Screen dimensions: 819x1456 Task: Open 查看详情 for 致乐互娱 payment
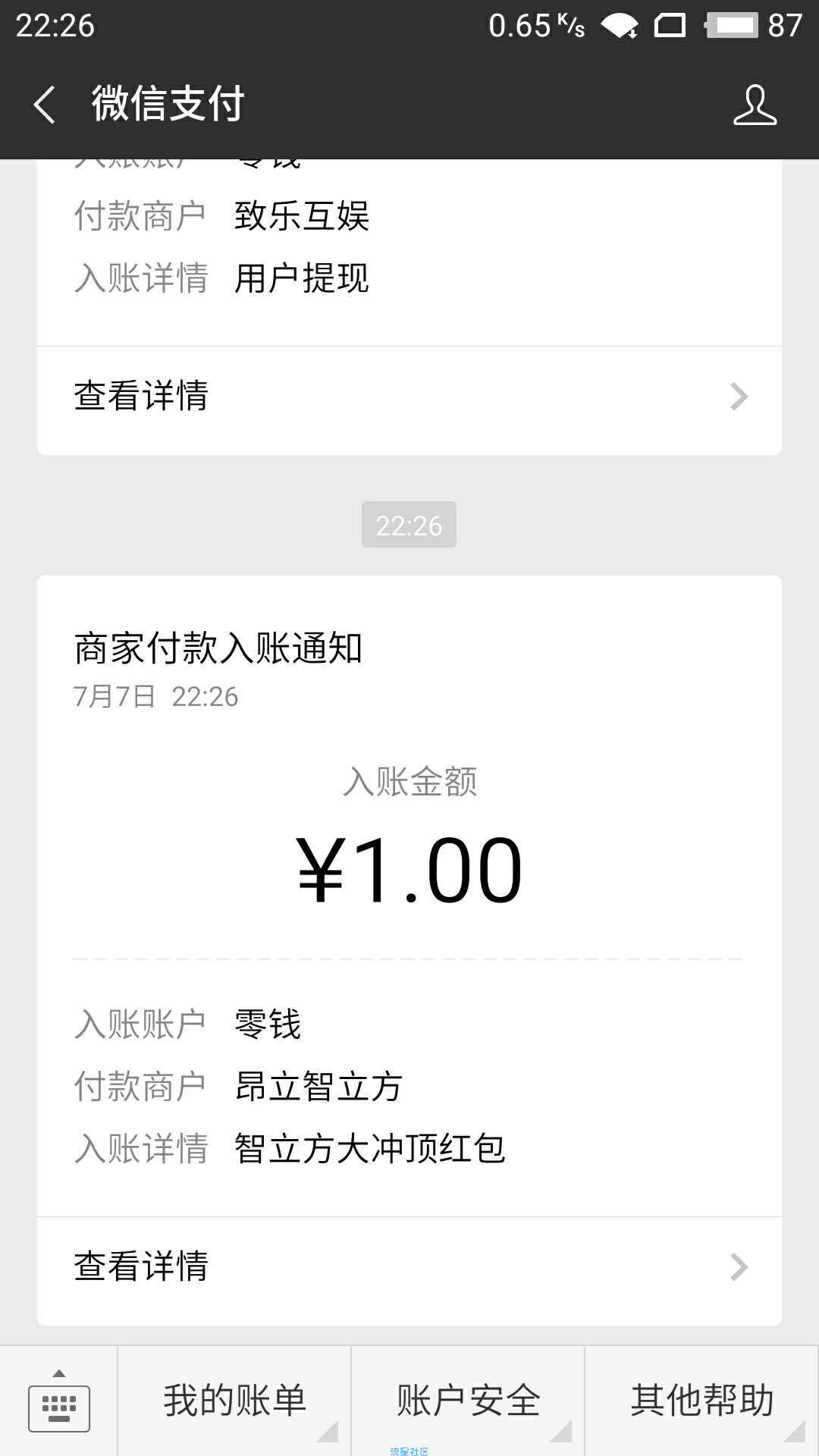pos(409,397)
